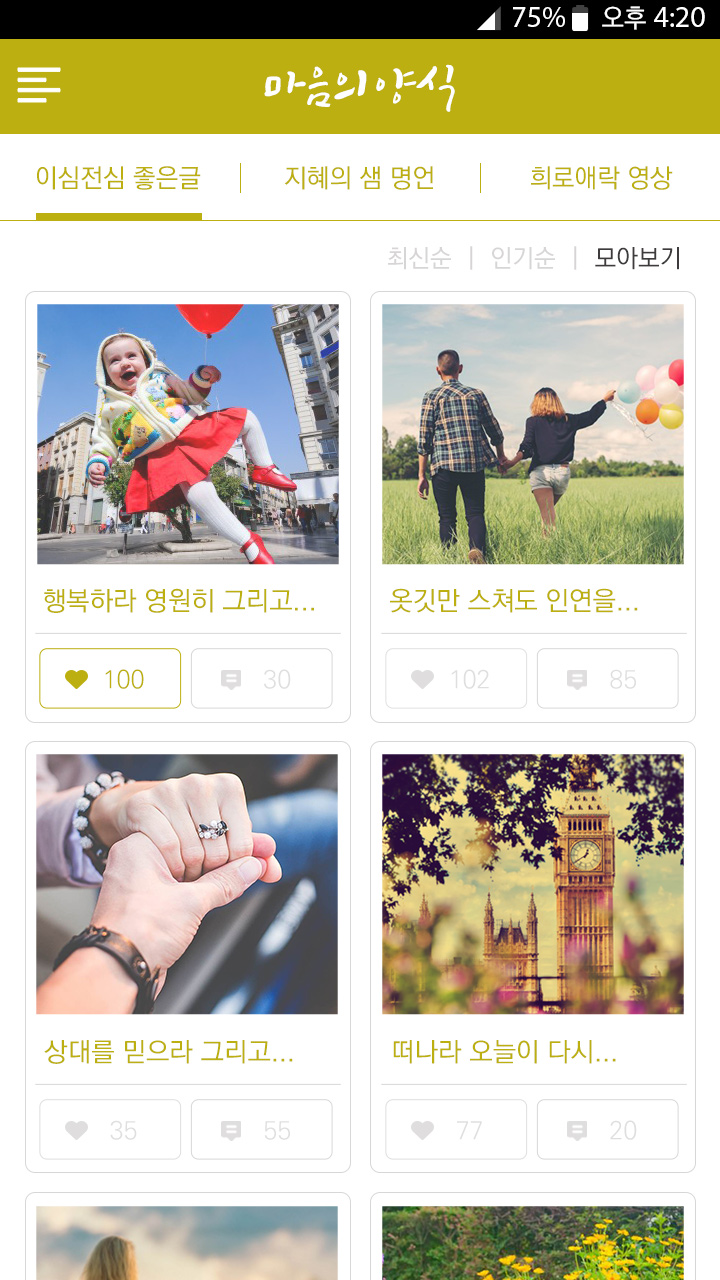View comments on 옷깃만 스쳐도 인연을...

pos(608,679)
